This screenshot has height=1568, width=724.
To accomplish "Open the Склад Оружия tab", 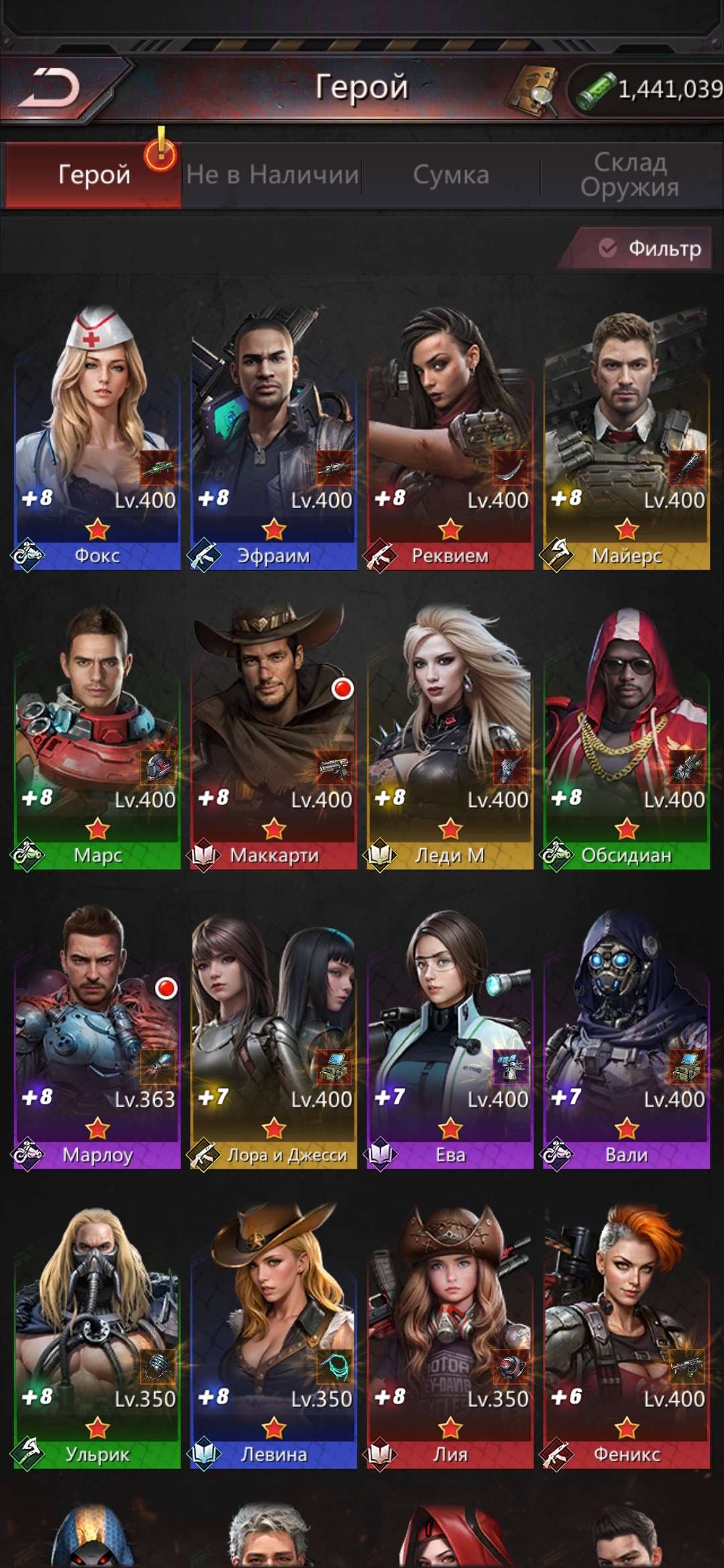I will coord(630,175).
